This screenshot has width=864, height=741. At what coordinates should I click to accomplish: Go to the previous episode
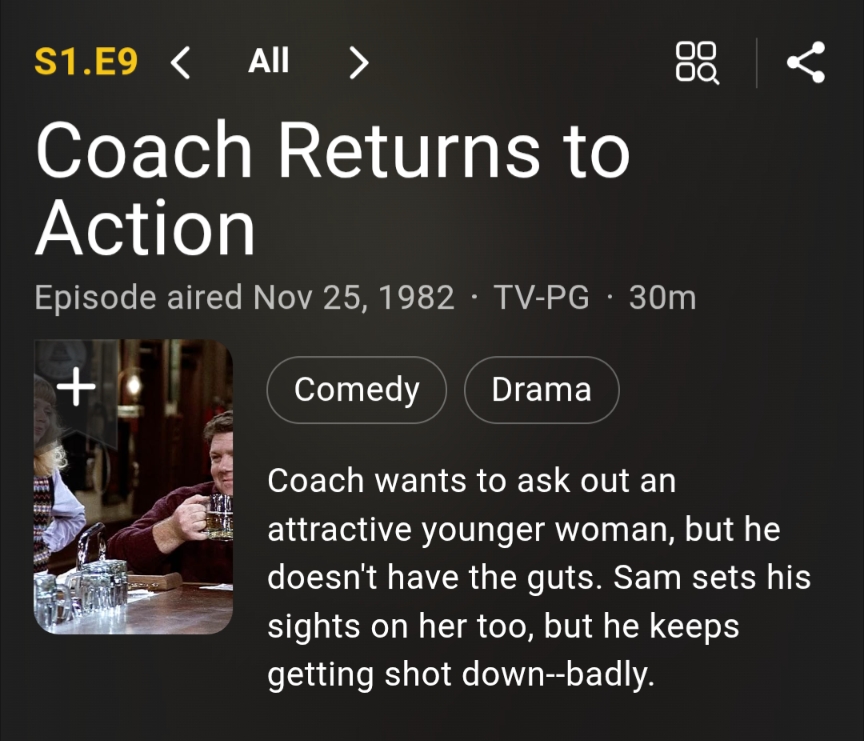coord(180,63)
